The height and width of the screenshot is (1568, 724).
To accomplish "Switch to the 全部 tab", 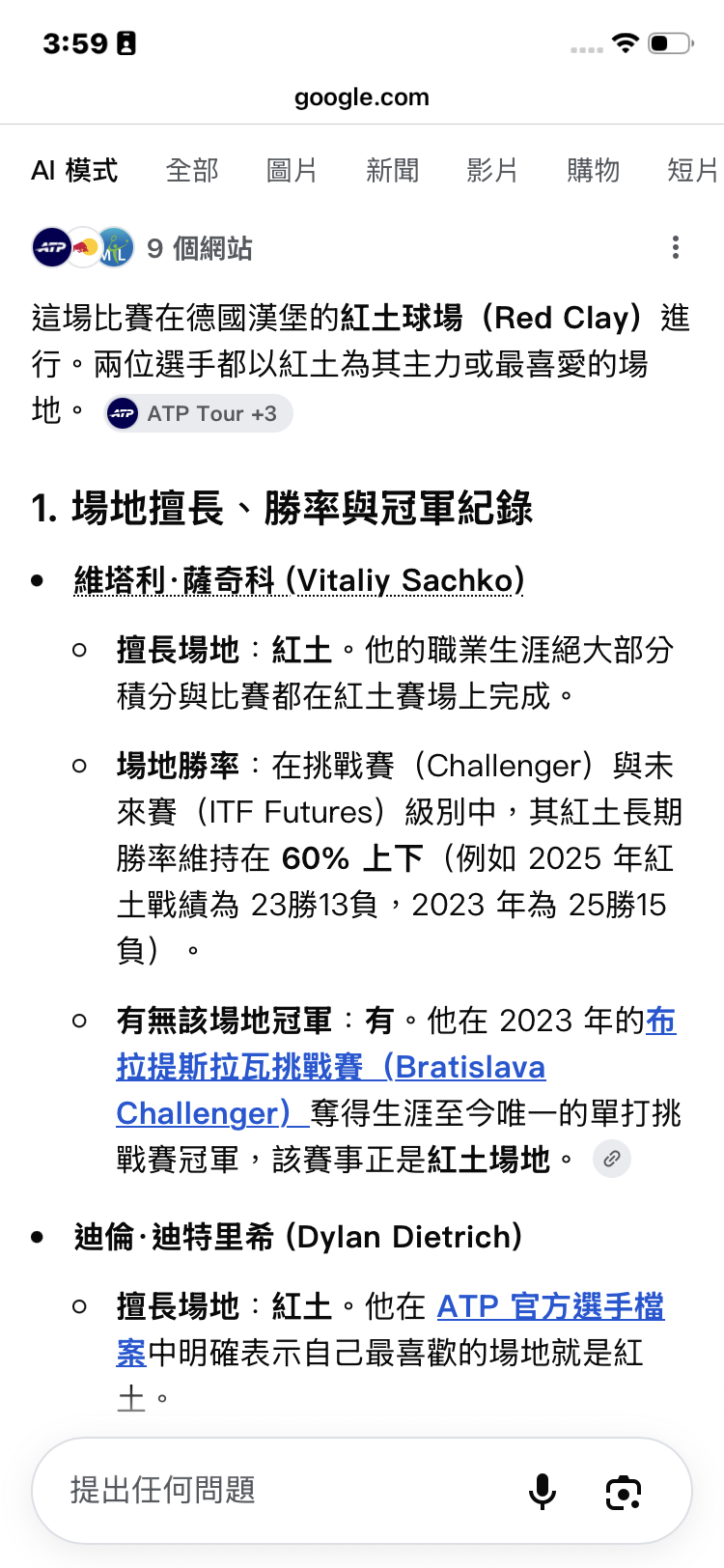I will pyautogui.click(x=192, y=171).
